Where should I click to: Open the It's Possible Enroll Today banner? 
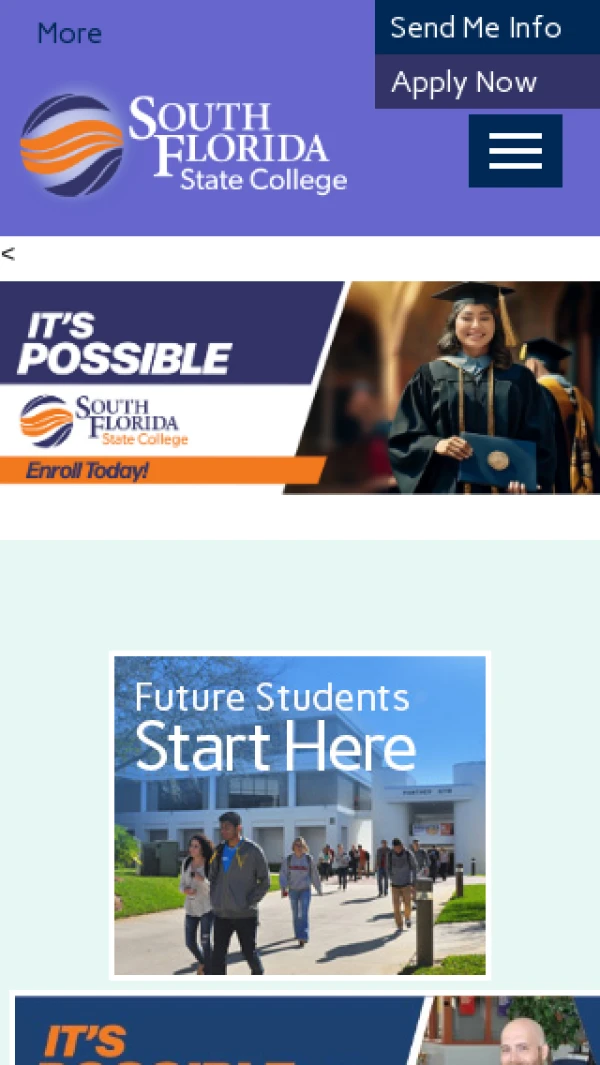(x=299, y=387)
